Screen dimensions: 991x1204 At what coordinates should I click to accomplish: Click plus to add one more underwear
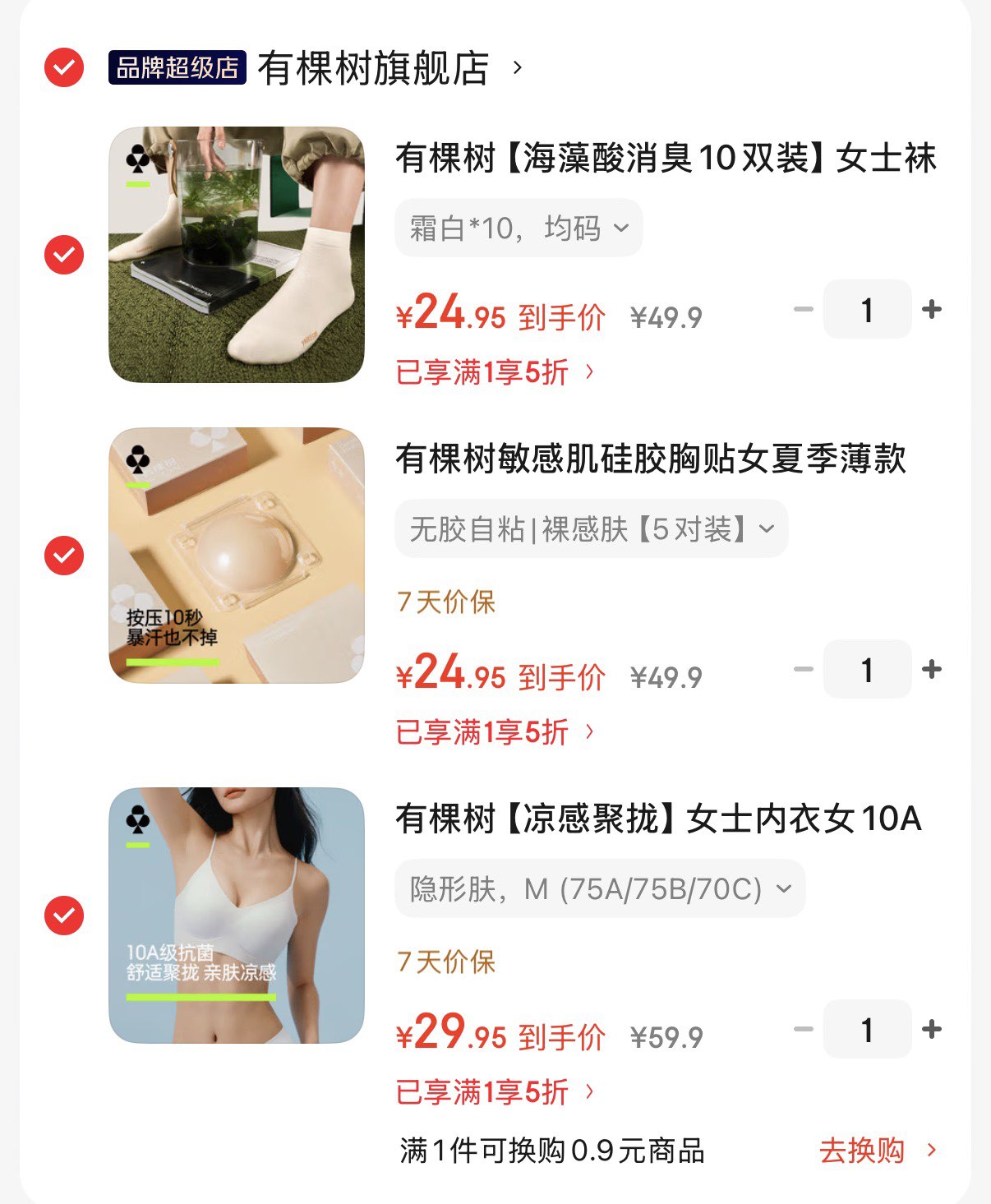point(931,1029)
